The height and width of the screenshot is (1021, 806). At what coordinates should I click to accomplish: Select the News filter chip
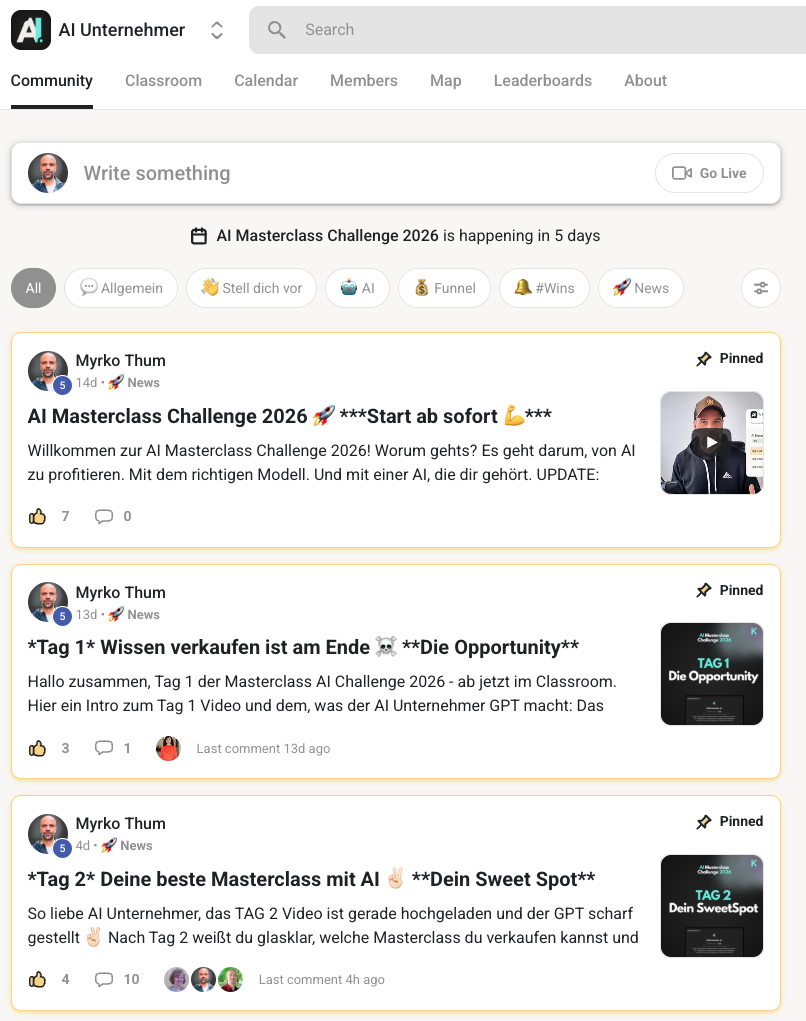click(x=640, y=288)
